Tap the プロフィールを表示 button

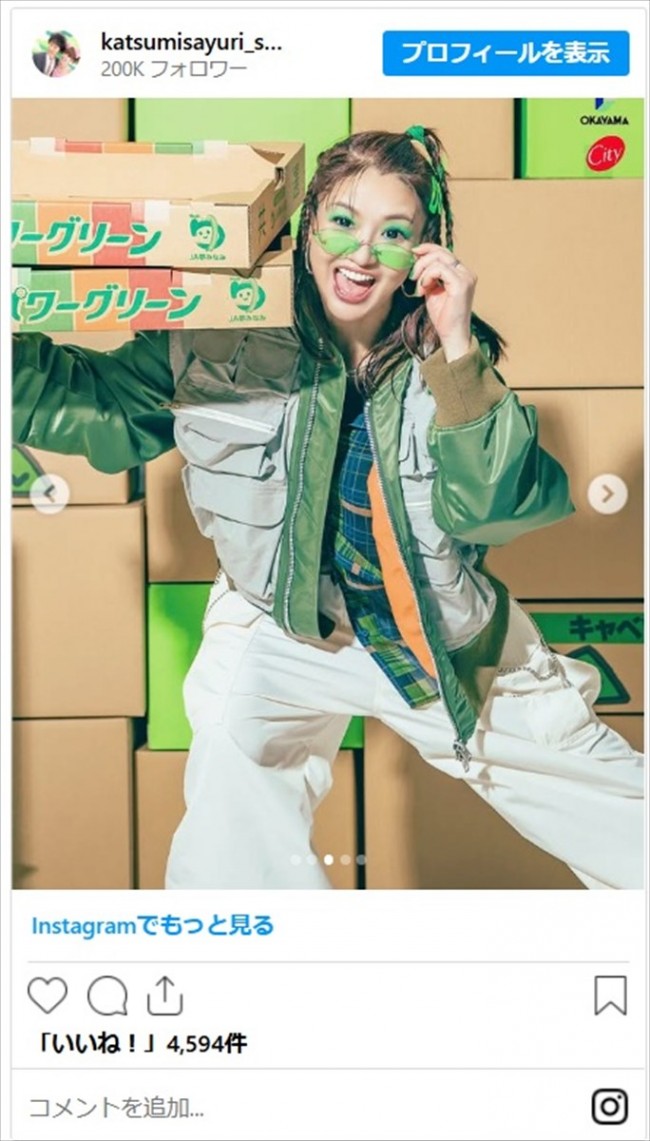click(505, 53)
